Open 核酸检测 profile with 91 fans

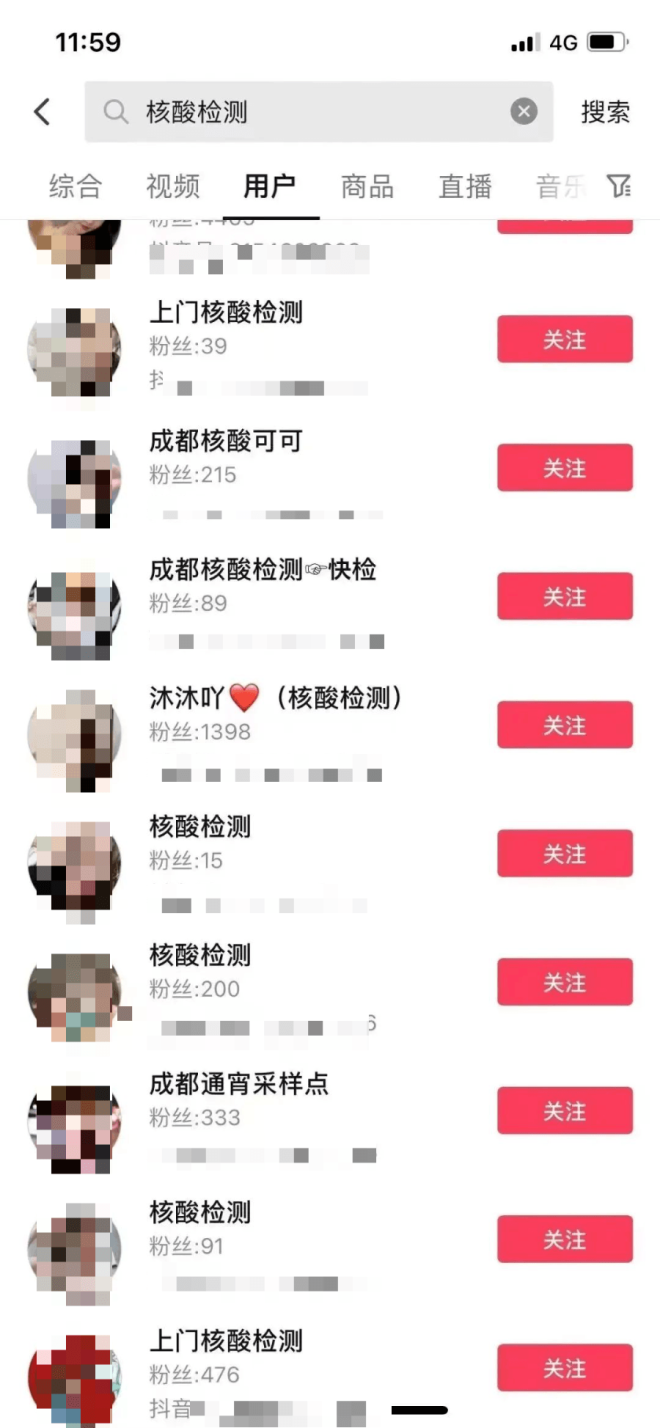[200, 1213]
